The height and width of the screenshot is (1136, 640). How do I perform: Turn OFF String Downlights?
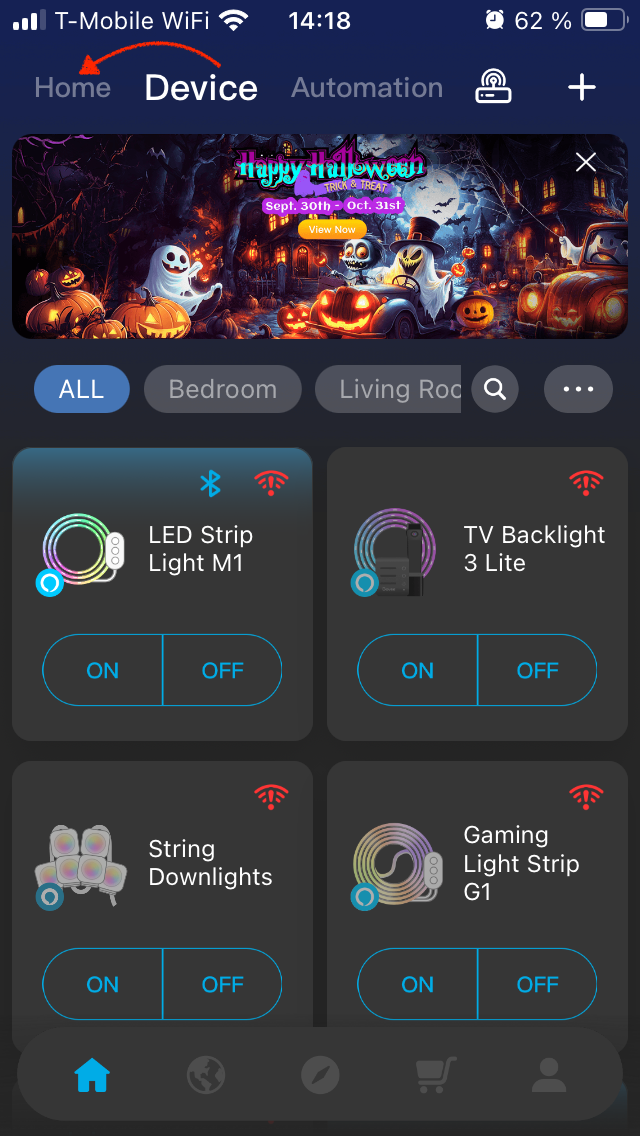point(222,985)
